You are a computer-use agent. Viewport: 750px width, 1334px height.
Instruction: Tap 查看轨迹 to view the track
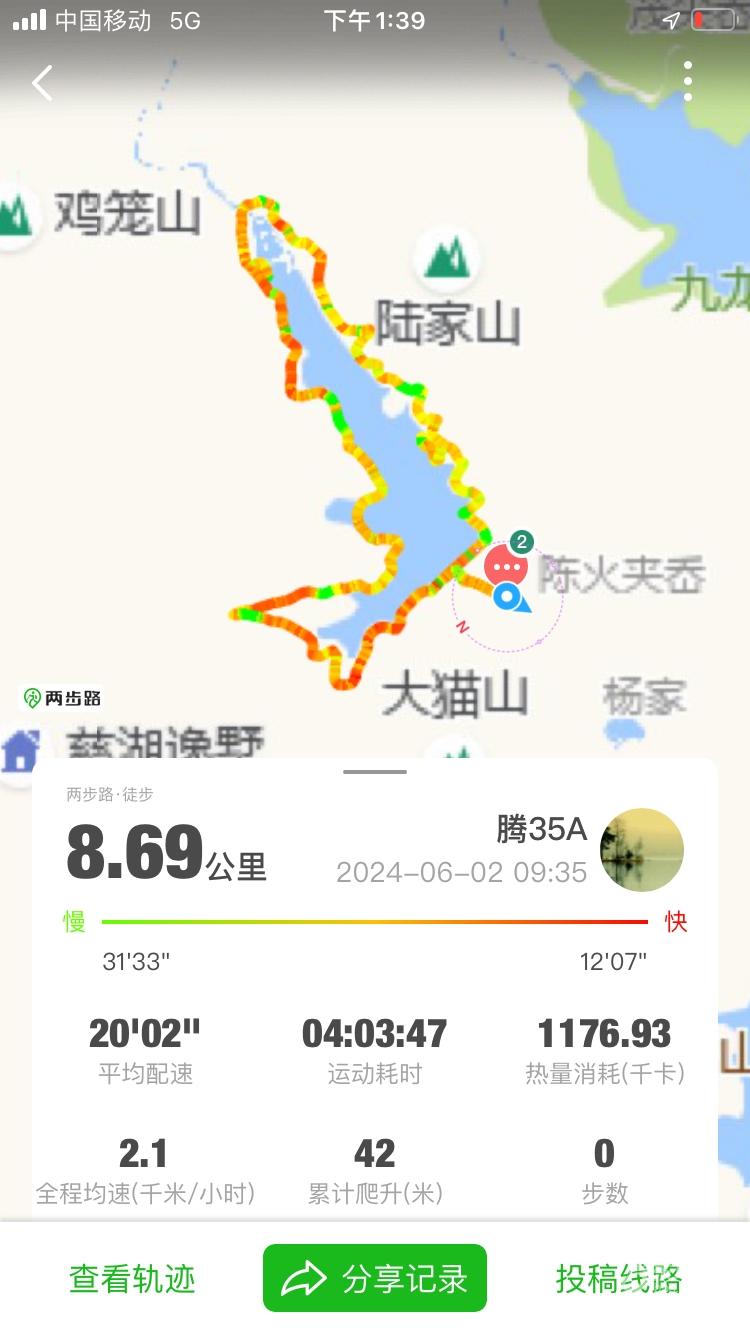tap(132, 1278)
